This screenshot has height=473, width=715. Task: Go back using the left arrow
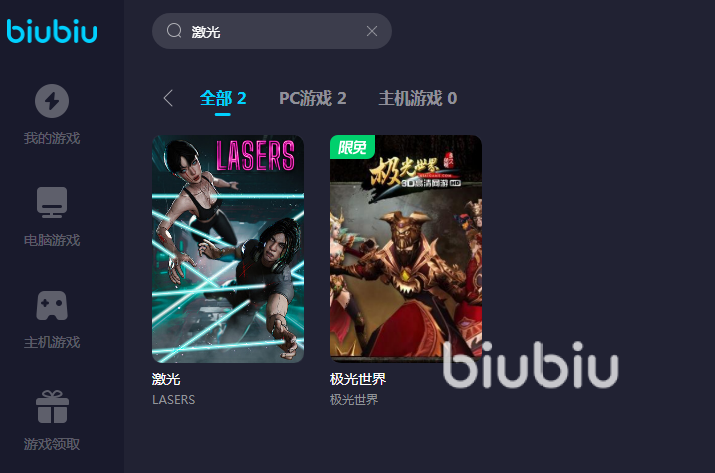tap(168, 98)
